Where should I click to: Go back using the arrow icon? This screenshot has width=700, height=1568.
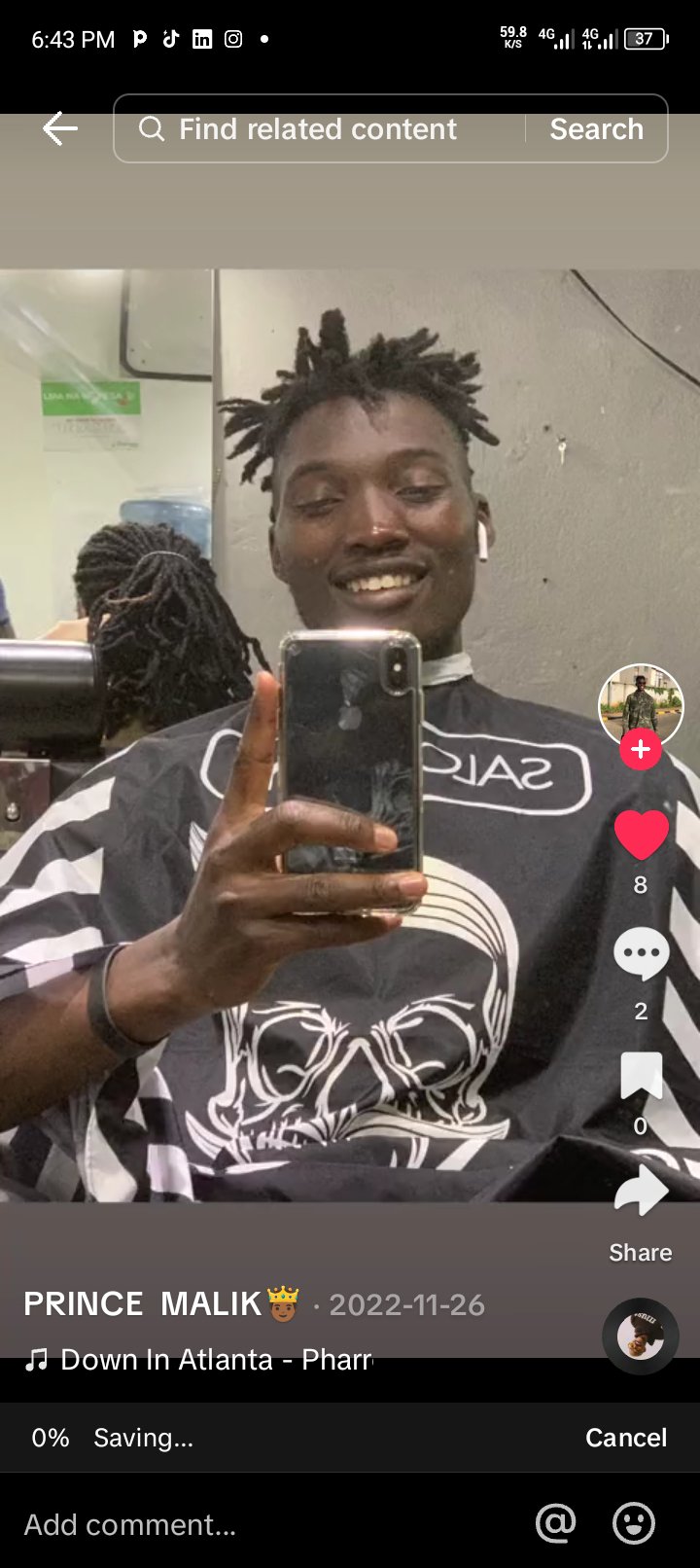click(x=60, y=128)
